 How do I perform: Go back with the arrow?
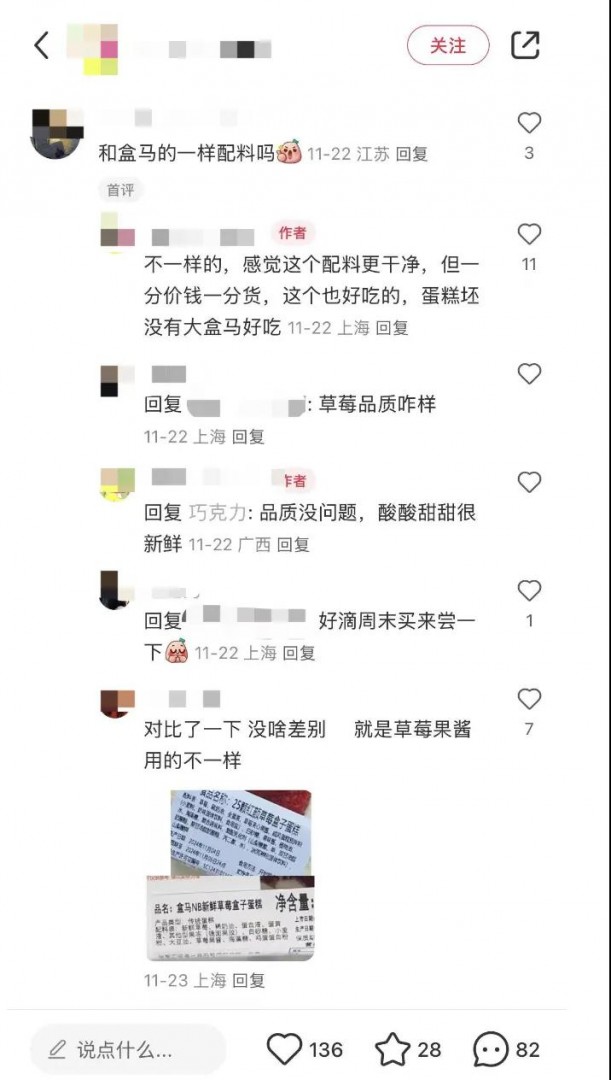pos(41,45)
